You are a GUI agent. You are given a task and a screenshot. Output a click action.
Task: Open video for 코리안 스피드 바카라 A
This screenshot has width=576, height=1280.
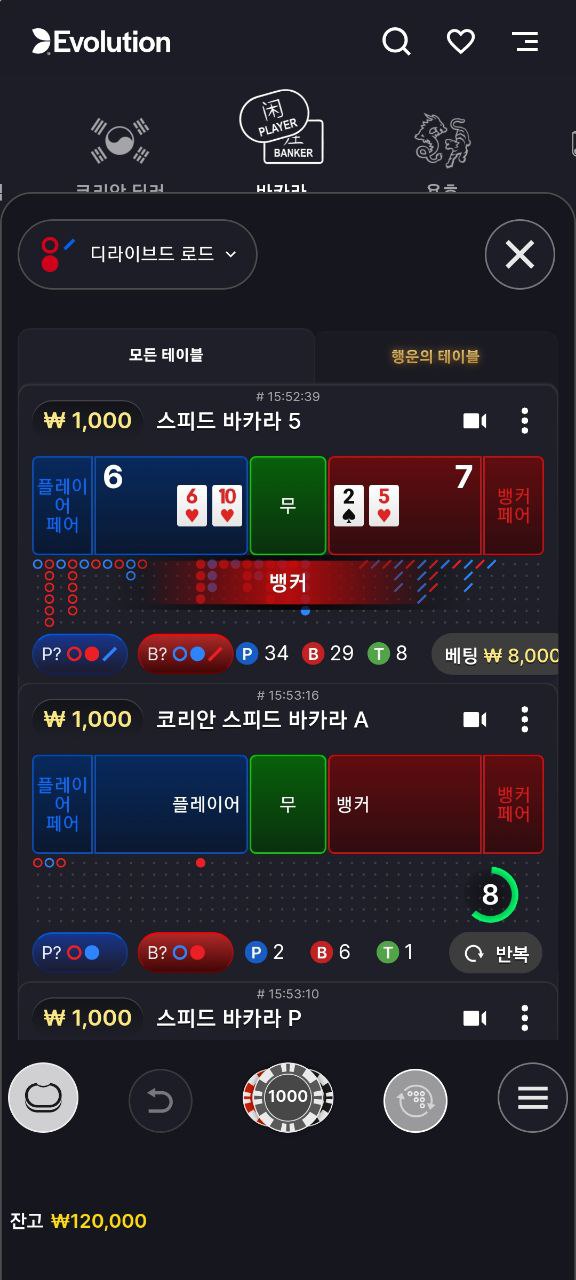pos(475,720)
